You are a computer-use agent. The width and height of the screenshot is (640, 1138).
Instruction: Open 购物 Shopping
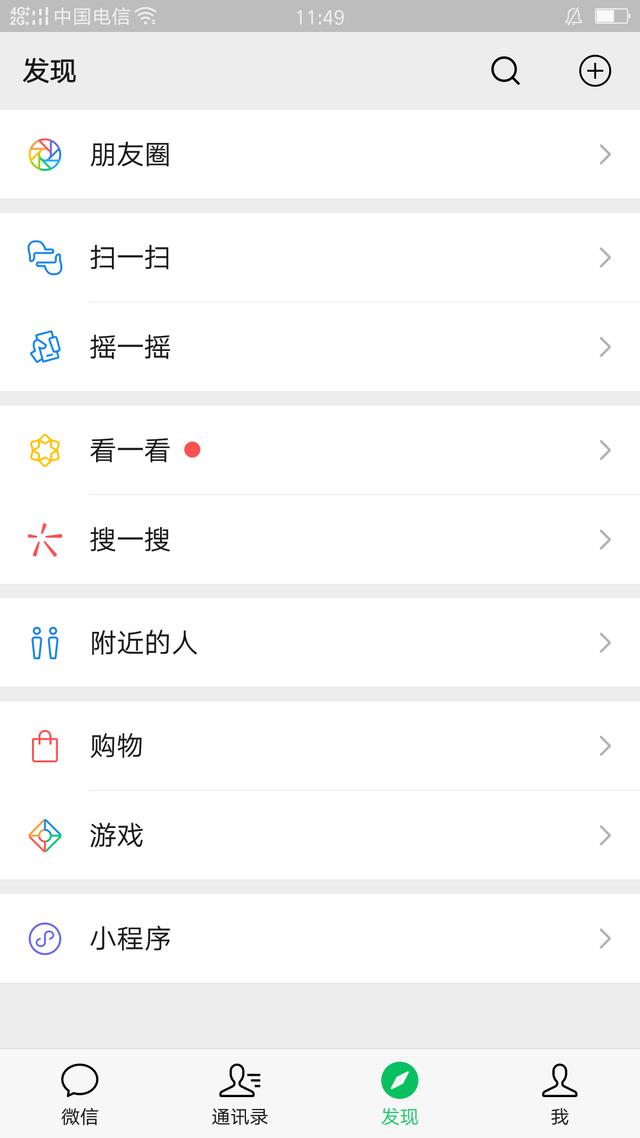coord(320,746)
